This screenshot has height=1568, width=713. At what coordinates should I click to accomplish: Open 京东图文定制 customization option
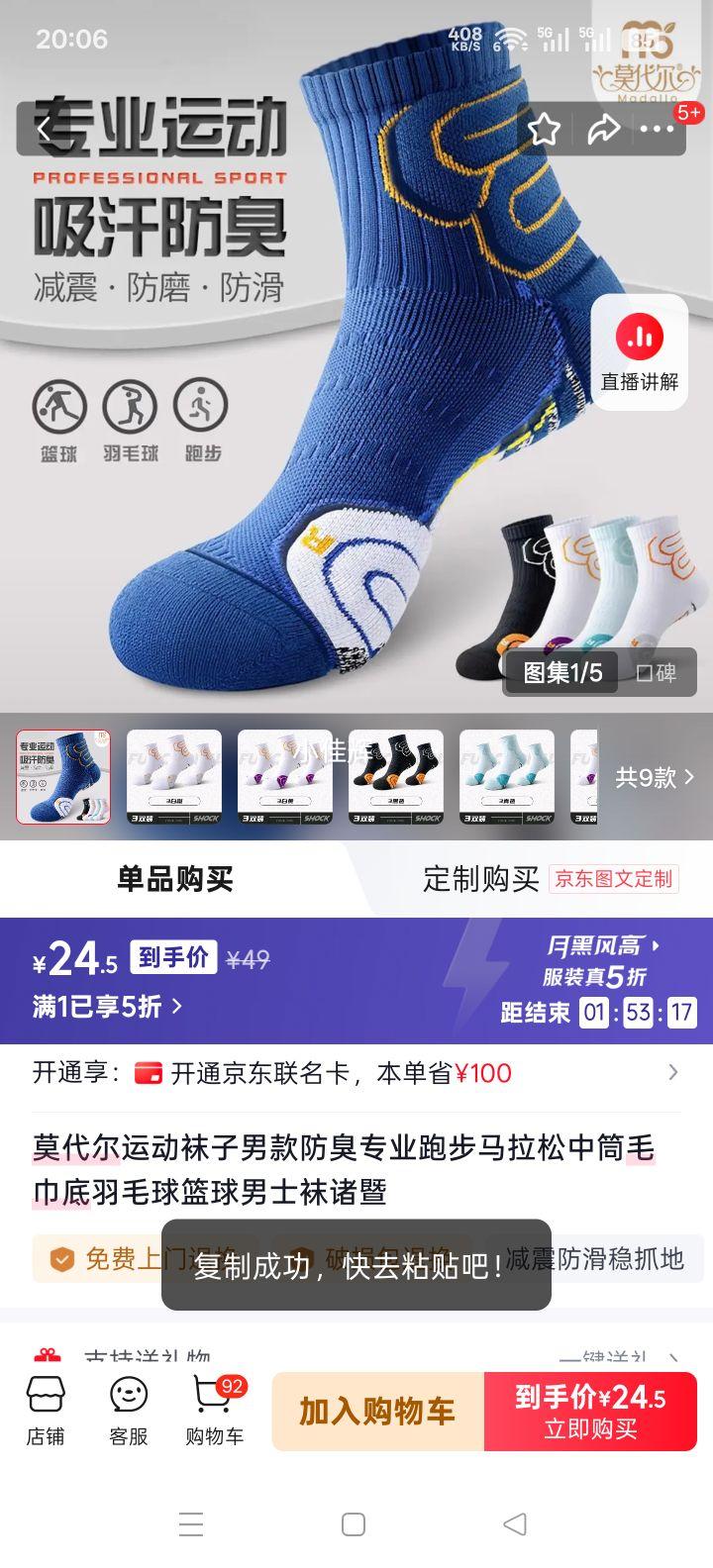(x=616, y=879)
